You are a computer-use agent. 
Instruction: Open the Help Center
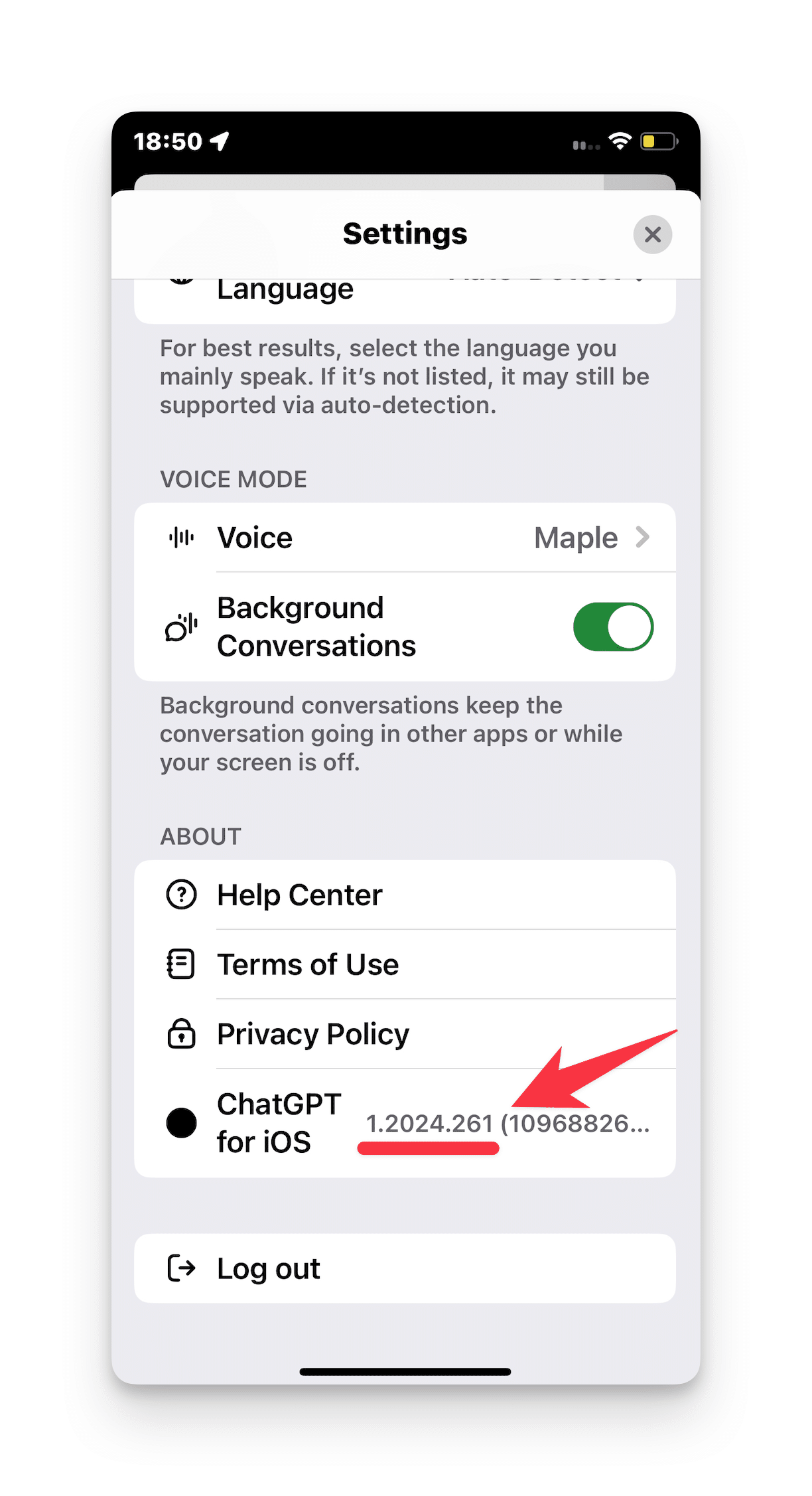click(405, 895)
